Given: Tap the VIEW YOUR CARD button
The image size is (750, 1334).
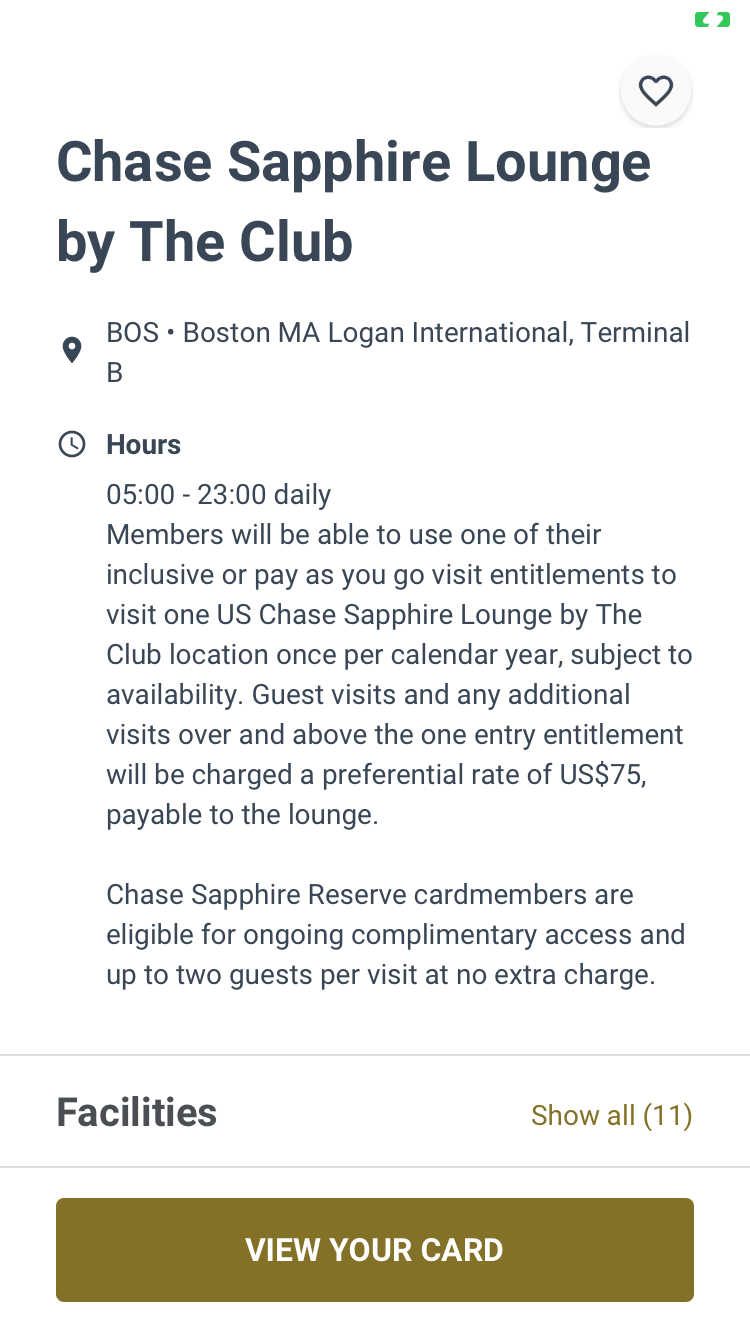Looking at the screenshot, I should (375, 1250).
